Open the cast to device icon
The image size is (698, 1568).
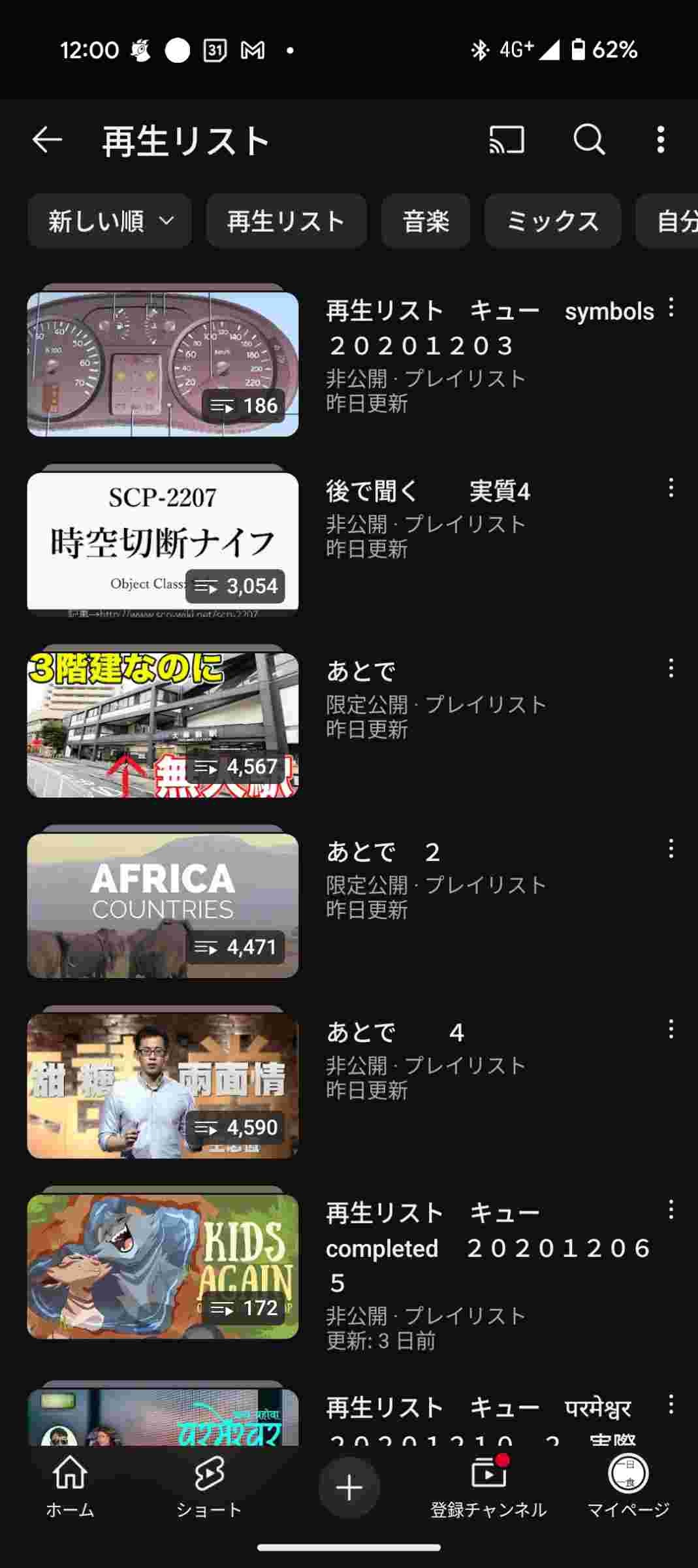pos(507,140)
